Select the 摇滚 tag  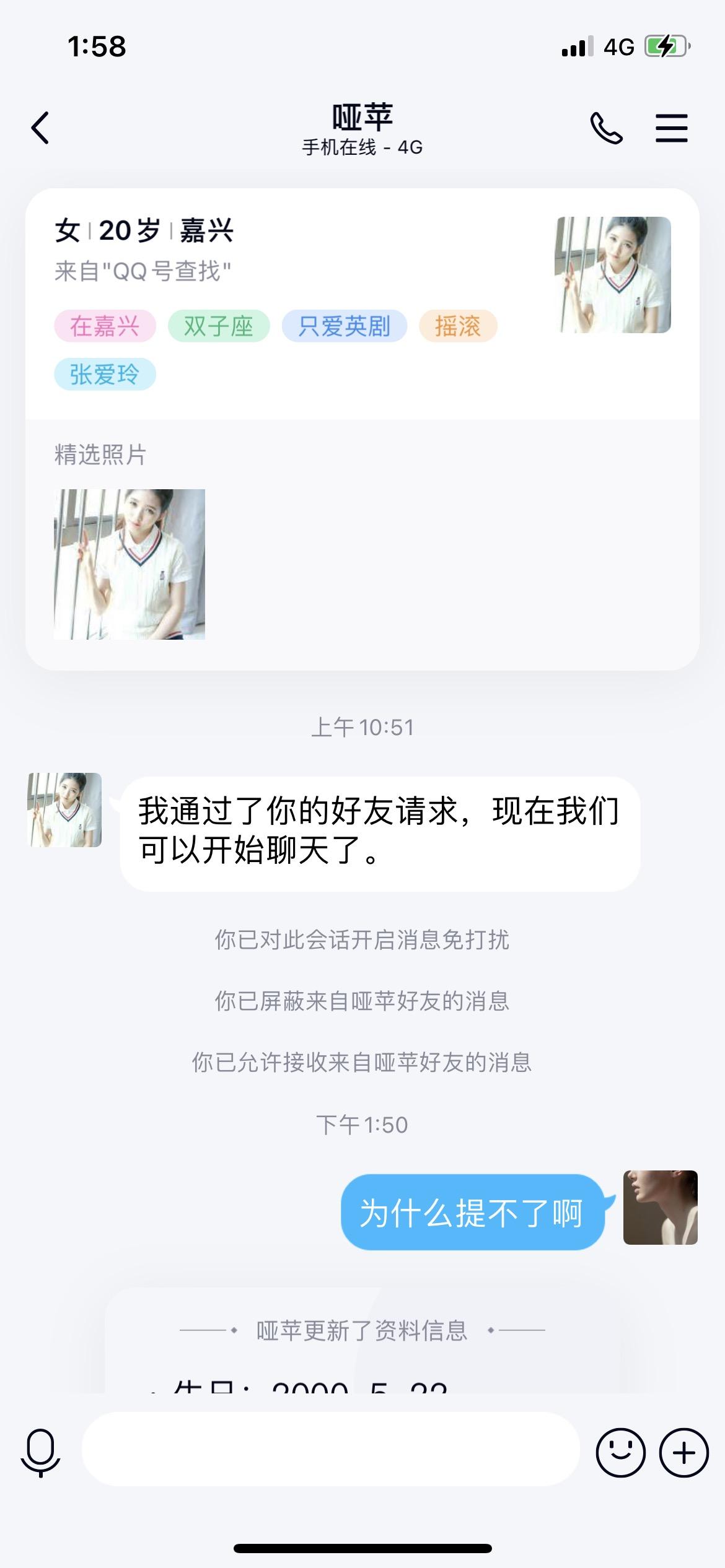[x=458, y=326]
